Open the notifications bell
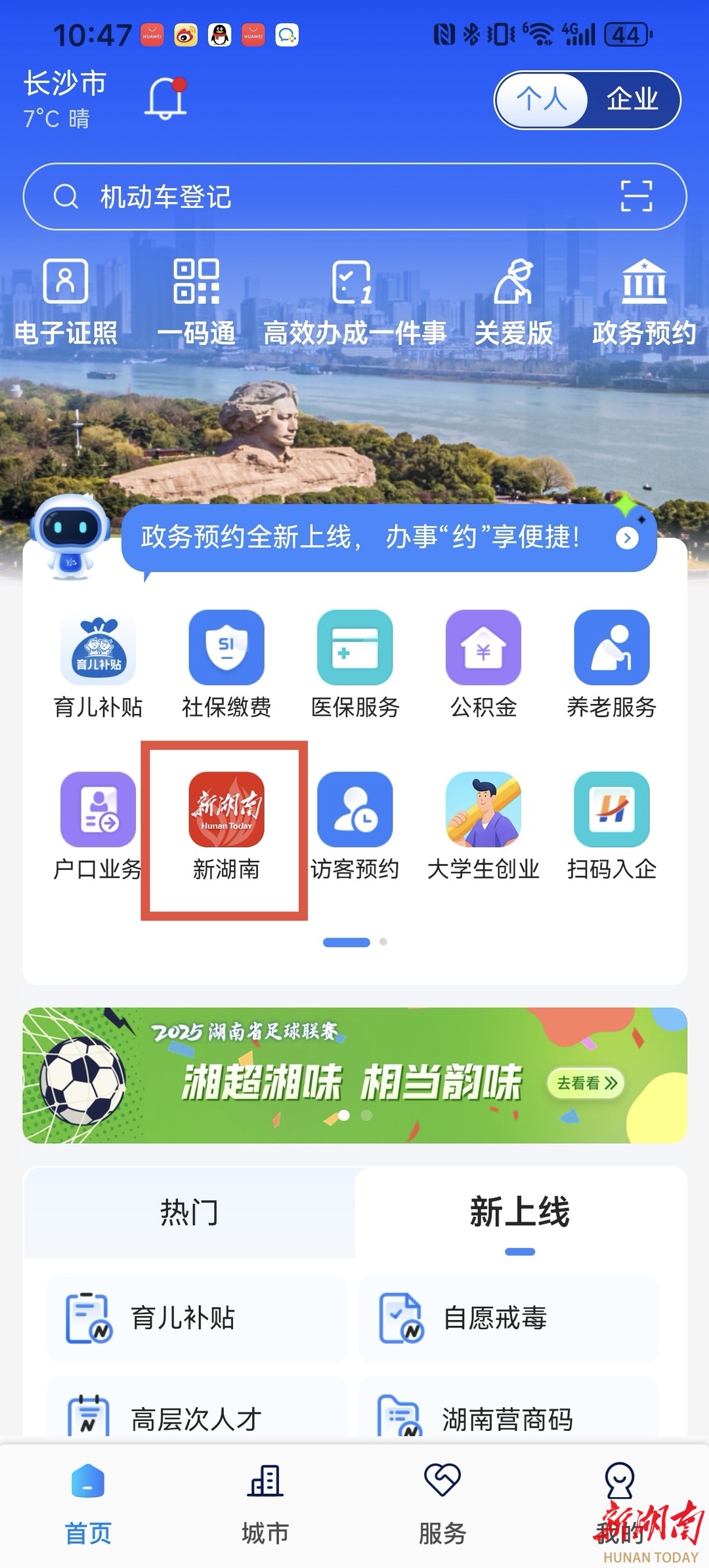Image resolution: width=709 pixels, height=1568 pixels. point(165,99)
